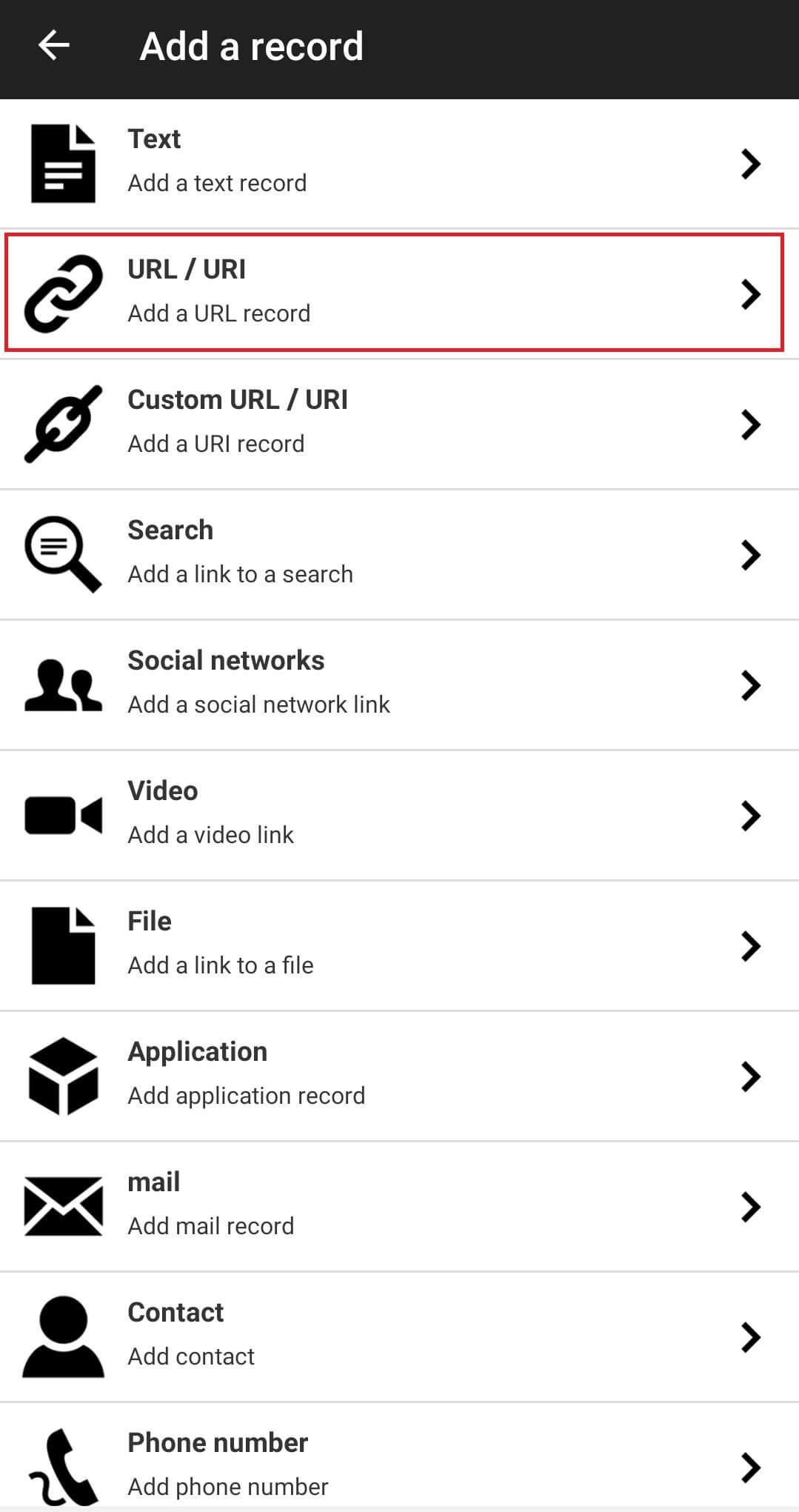Image resolution: width=799 pixels, height=1512 pixels.
Task: Open the File link record option
Action: coord(399,945)
